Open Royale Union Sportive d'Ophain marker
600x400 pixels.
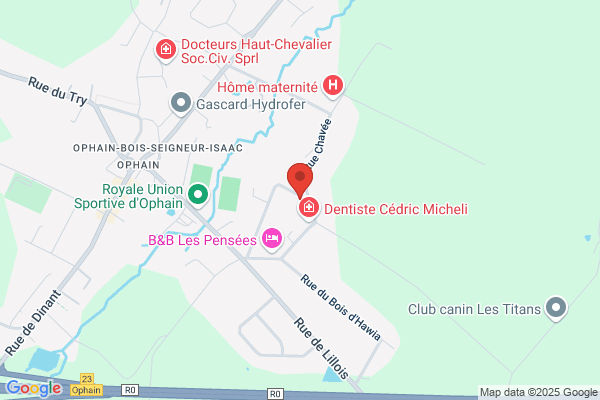198,195
